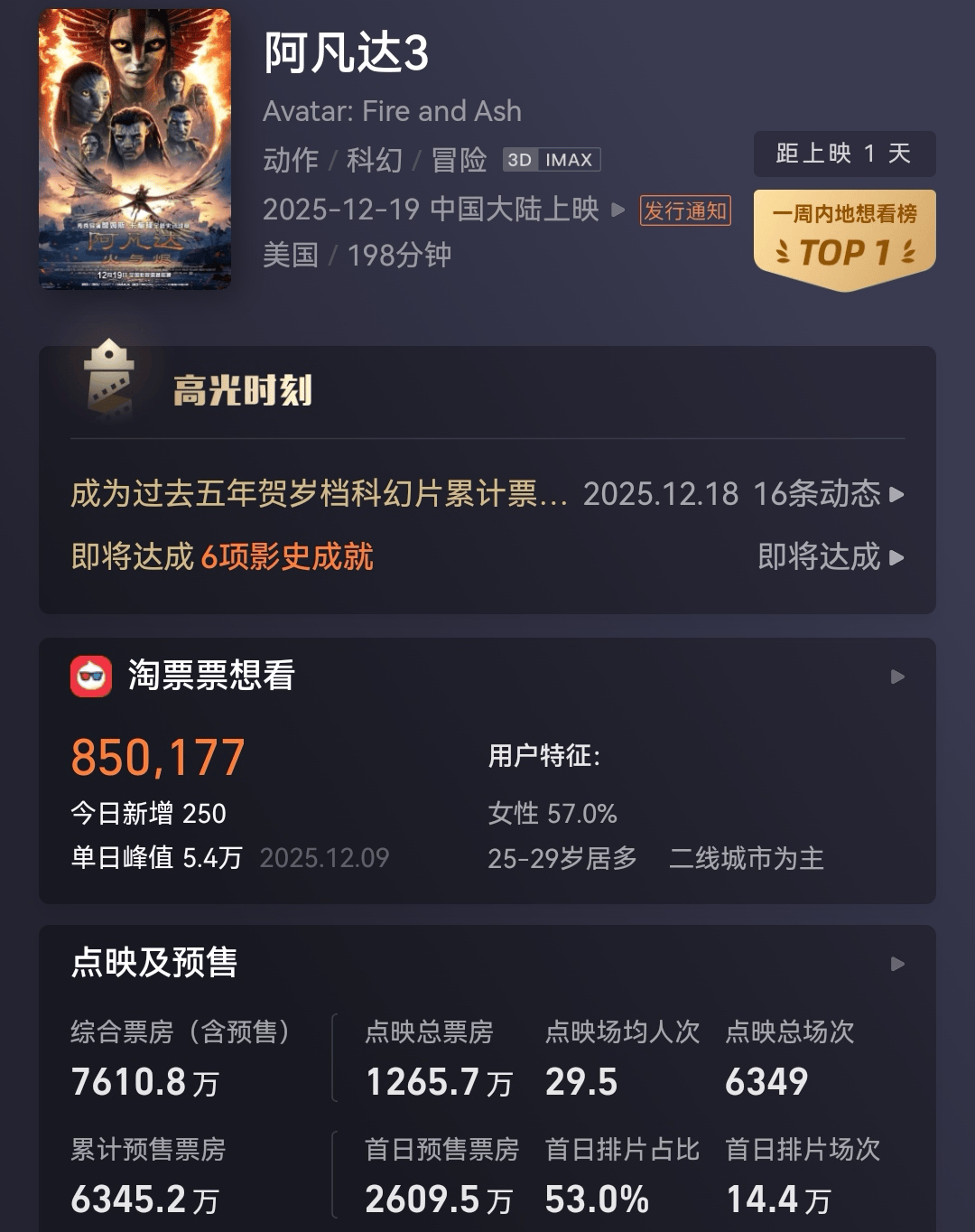Tap the arrow beside 中国大陆上映 date
975x1232 pixels.
[x=618, y=210]
